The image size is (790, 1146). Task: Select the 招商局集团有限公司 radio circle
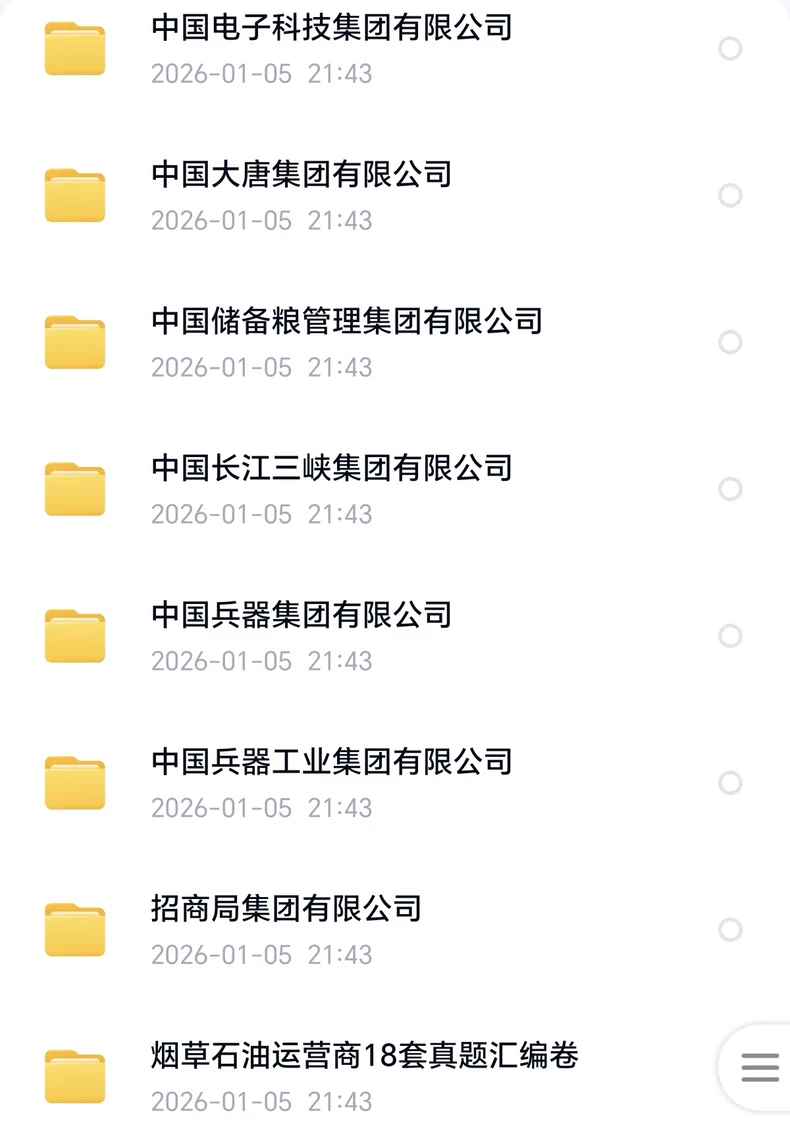coord(730,930)
